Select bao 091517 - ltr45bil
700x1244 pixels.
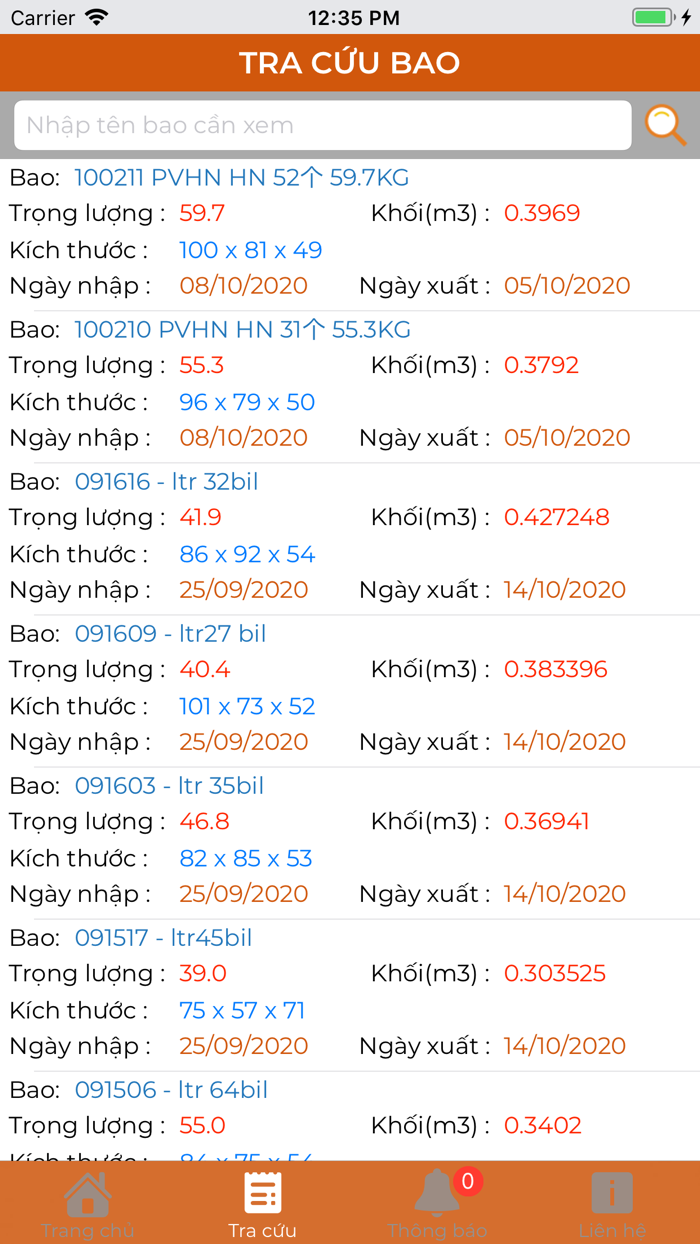pyautogui.click(x=350, y=994)
